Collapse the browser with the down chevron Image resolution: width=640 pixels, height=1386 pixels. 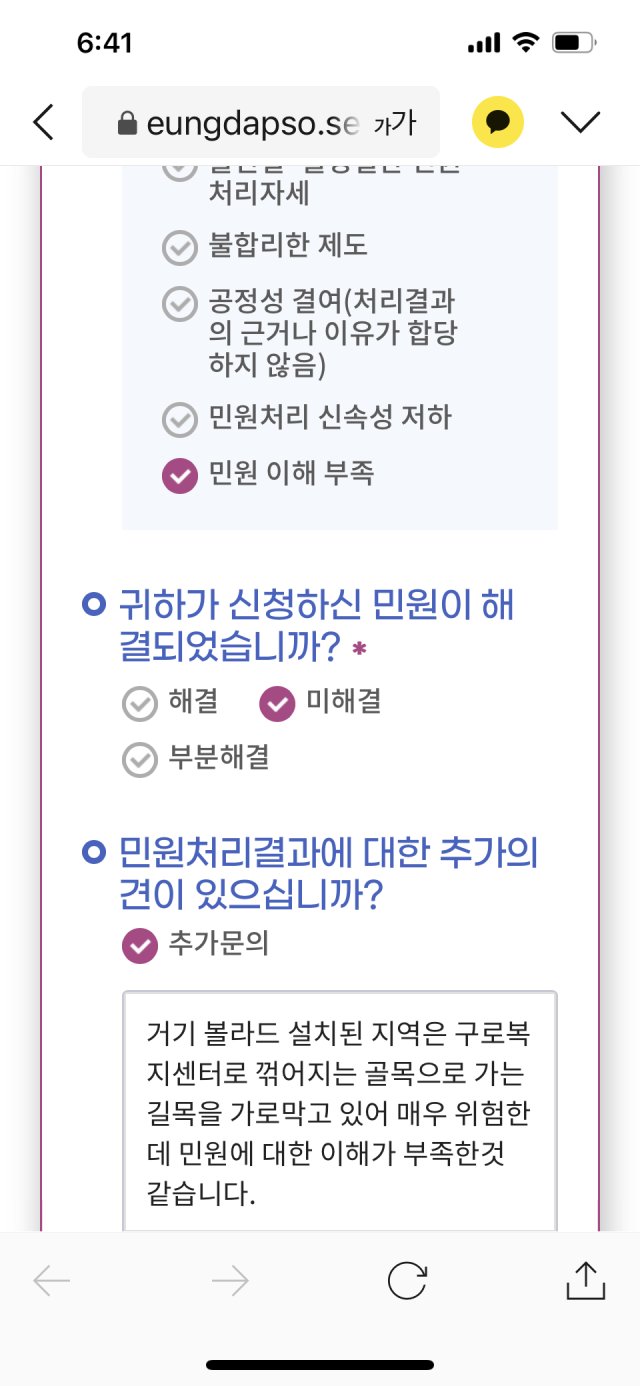pyautogui.click(x=580, y=122)
